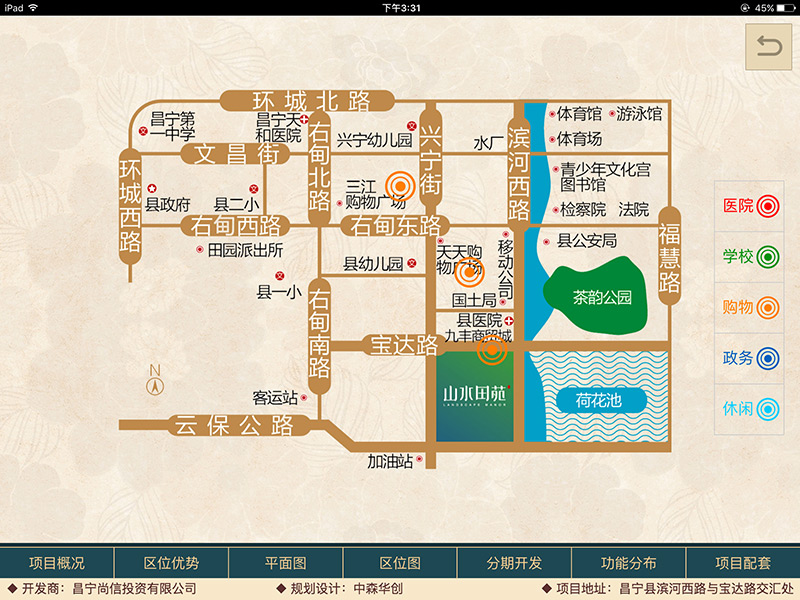Image resolution: width=800 pixels, height=600 pixels.
Task: Filter the map by 学校
Action: click(x=749, y=256)
